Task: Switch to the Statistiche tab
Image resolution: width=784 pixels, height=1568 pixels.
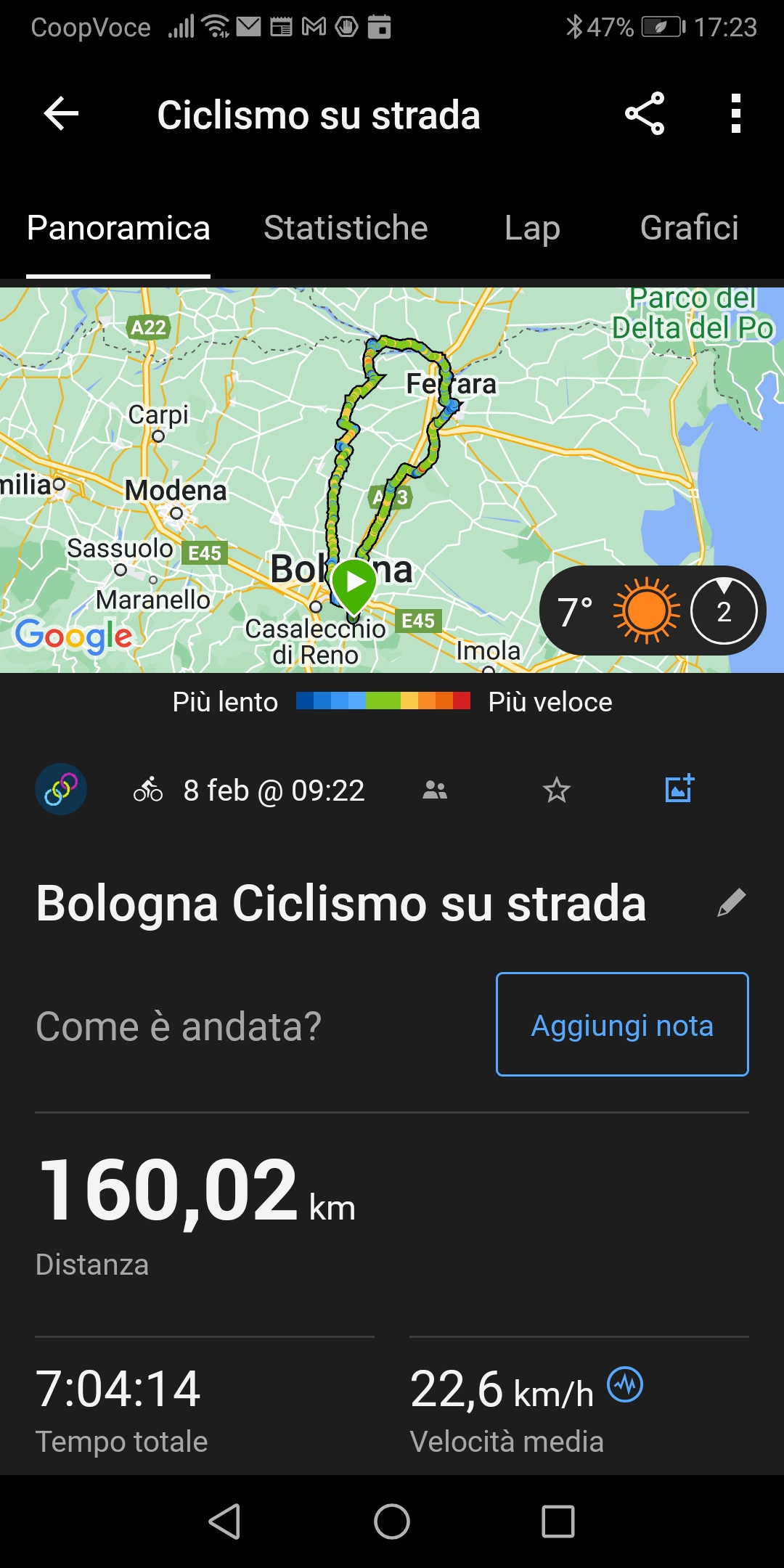Action: click(x=346, y=228)
